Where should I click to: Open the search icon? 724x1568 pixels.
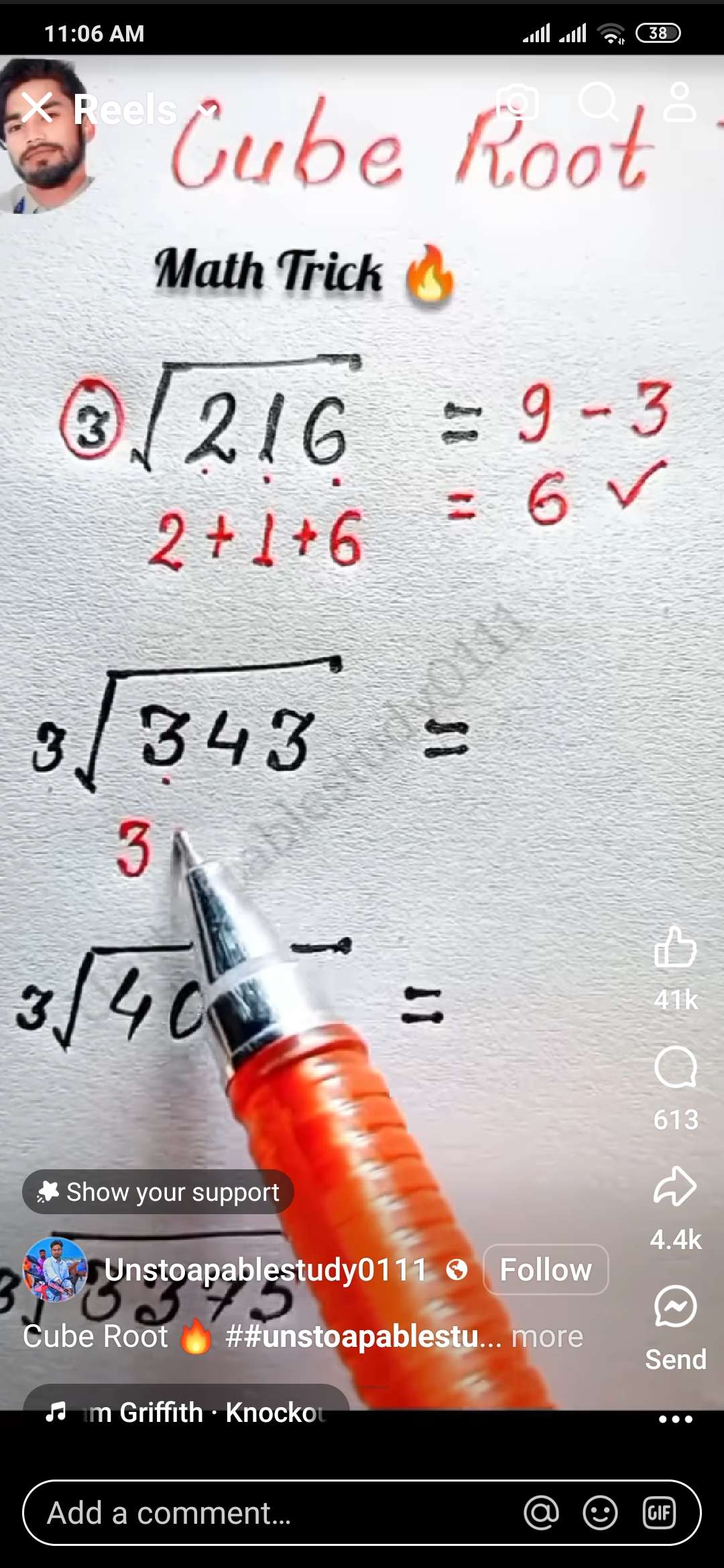597,103
